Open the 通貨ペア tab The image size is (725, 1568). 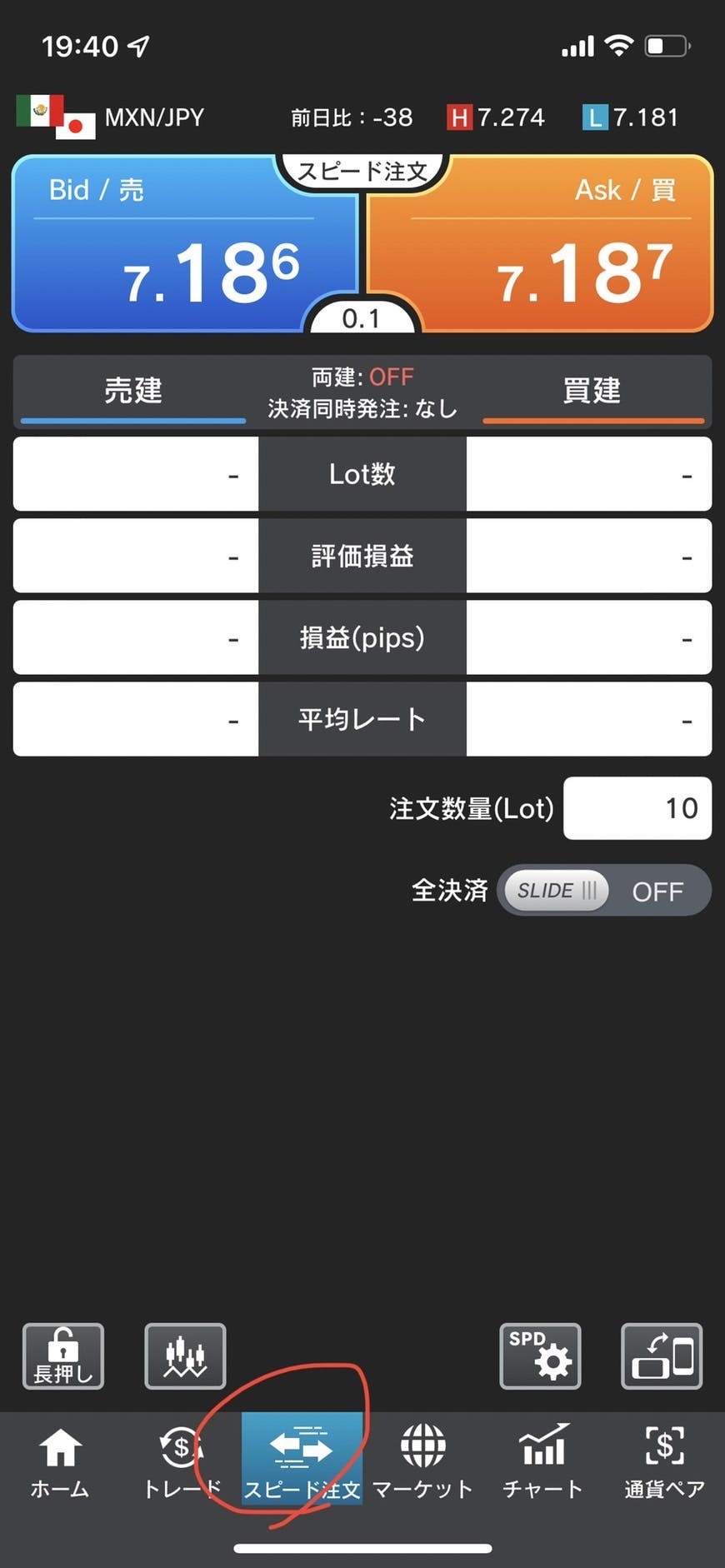coord(664,1462)
